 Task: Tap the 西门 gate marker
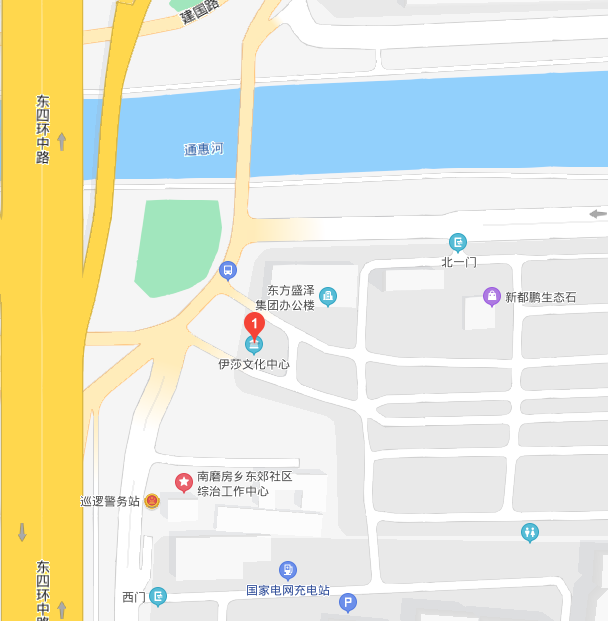[158, 597]
